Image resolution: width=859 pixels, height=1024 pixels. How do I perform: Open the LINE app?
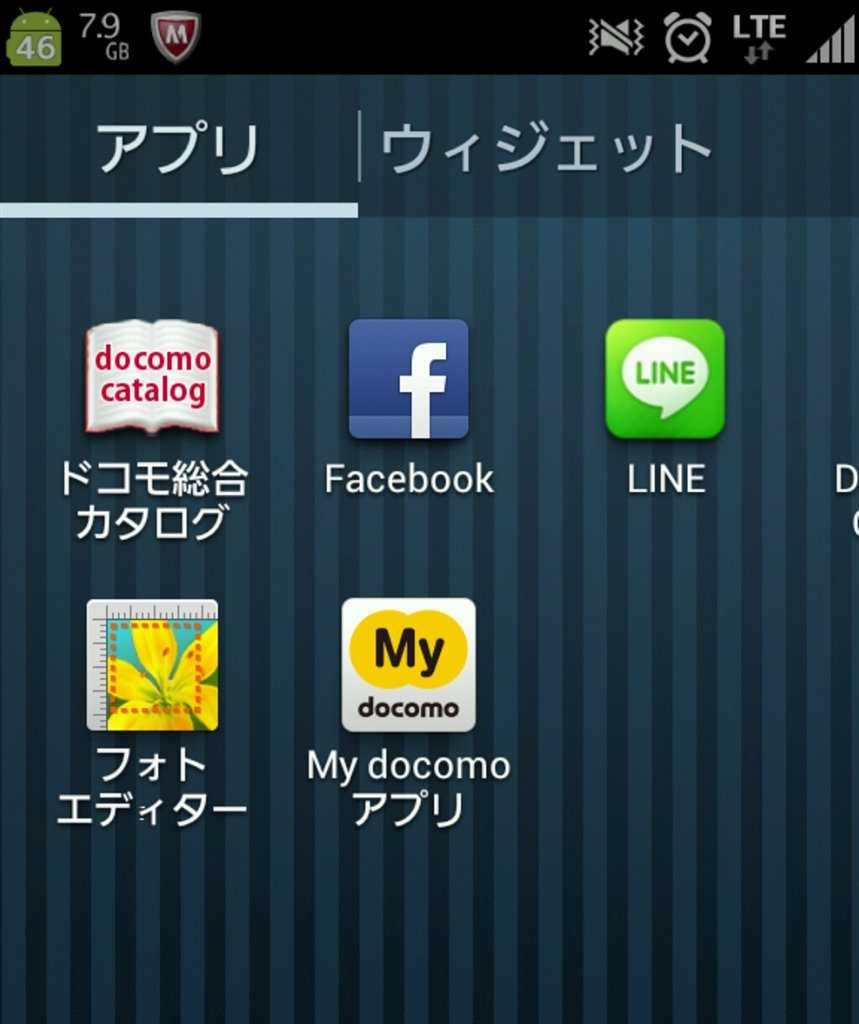(x=665, y=379)
